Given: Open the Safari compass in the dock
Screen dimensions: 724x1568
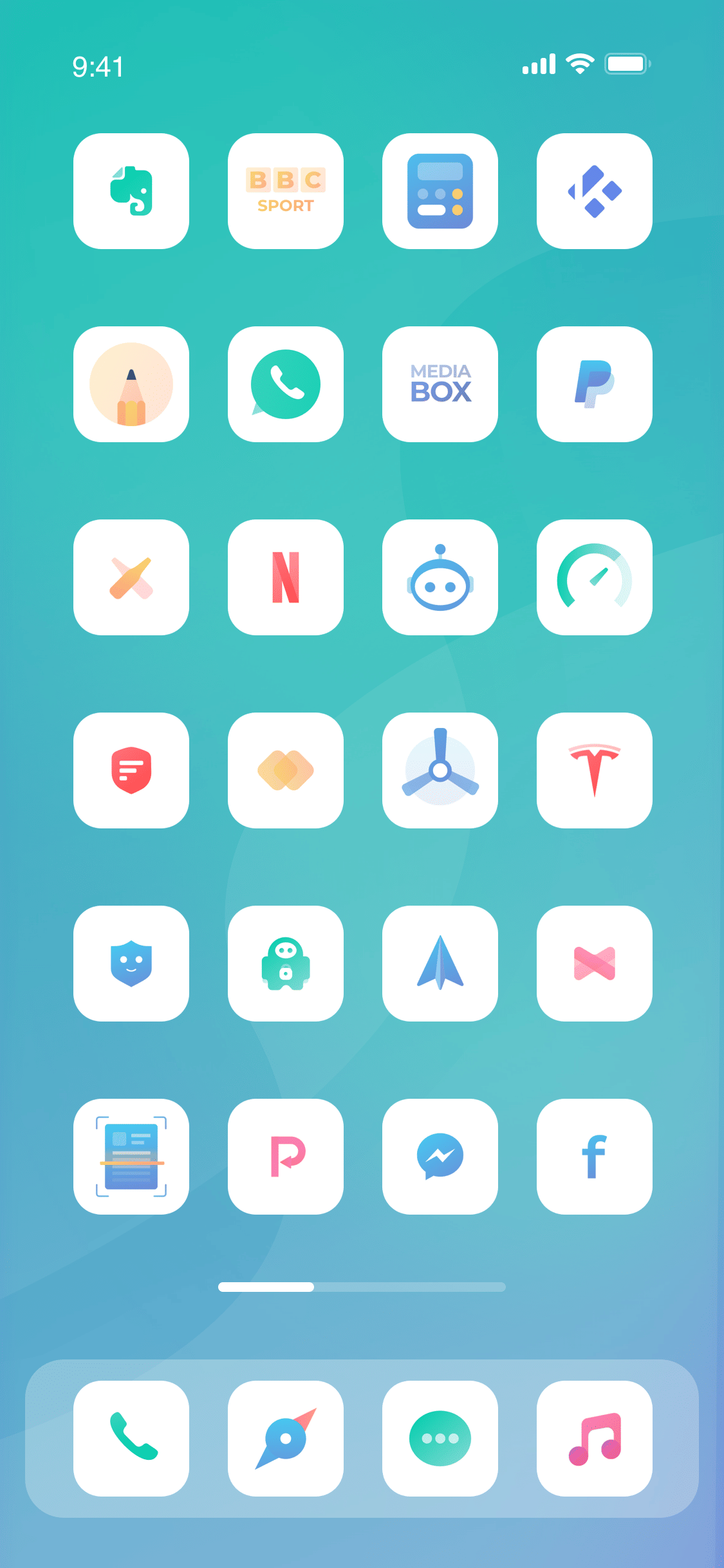Looking at the screenshot, I should click(286, 1439).
